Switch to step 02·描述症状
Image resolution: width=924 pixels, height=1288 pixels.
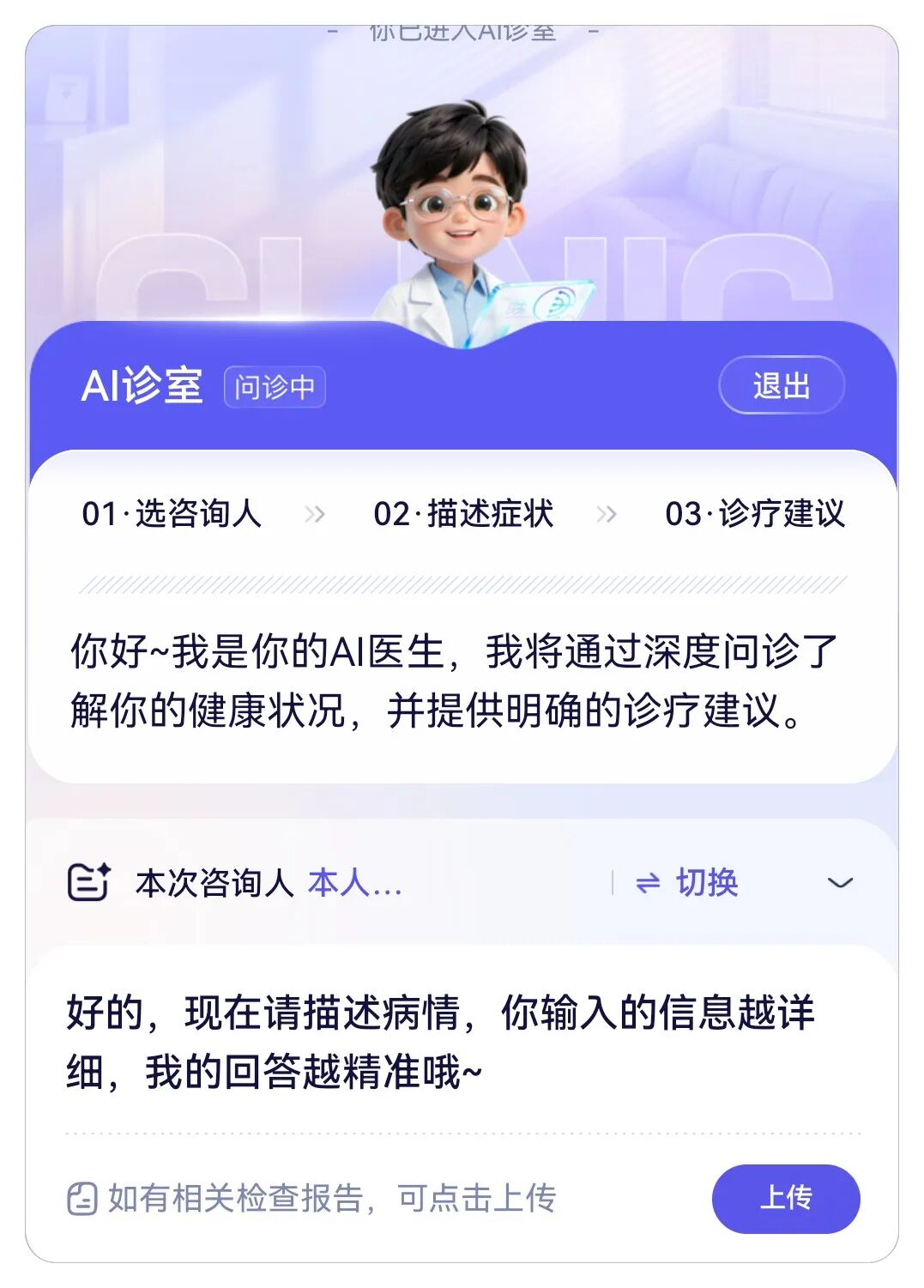[463, 513]
